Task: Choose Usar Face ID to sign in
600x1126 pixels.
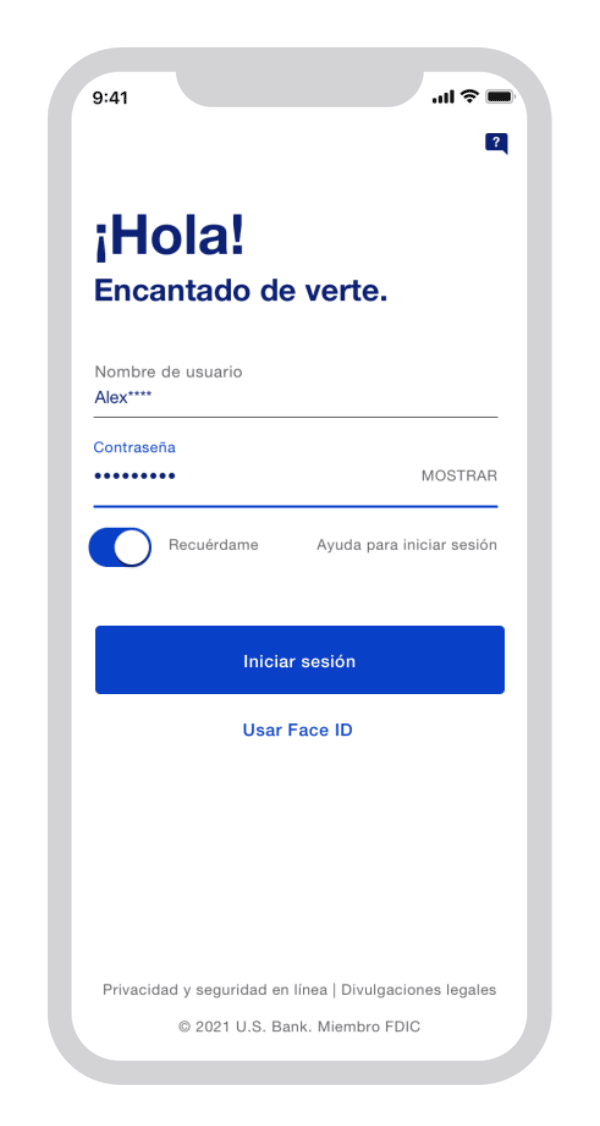Action: [x=298, y=730]
